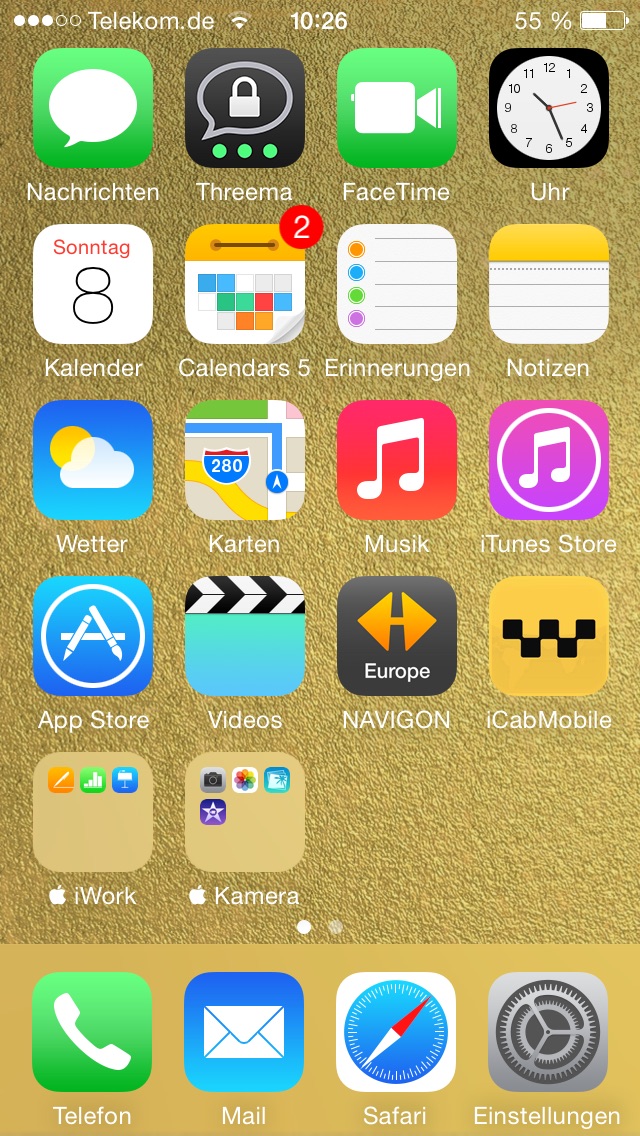Start NAVIGON Europe navigation
Screen dimensions: 640x1136
coord(397,636)
